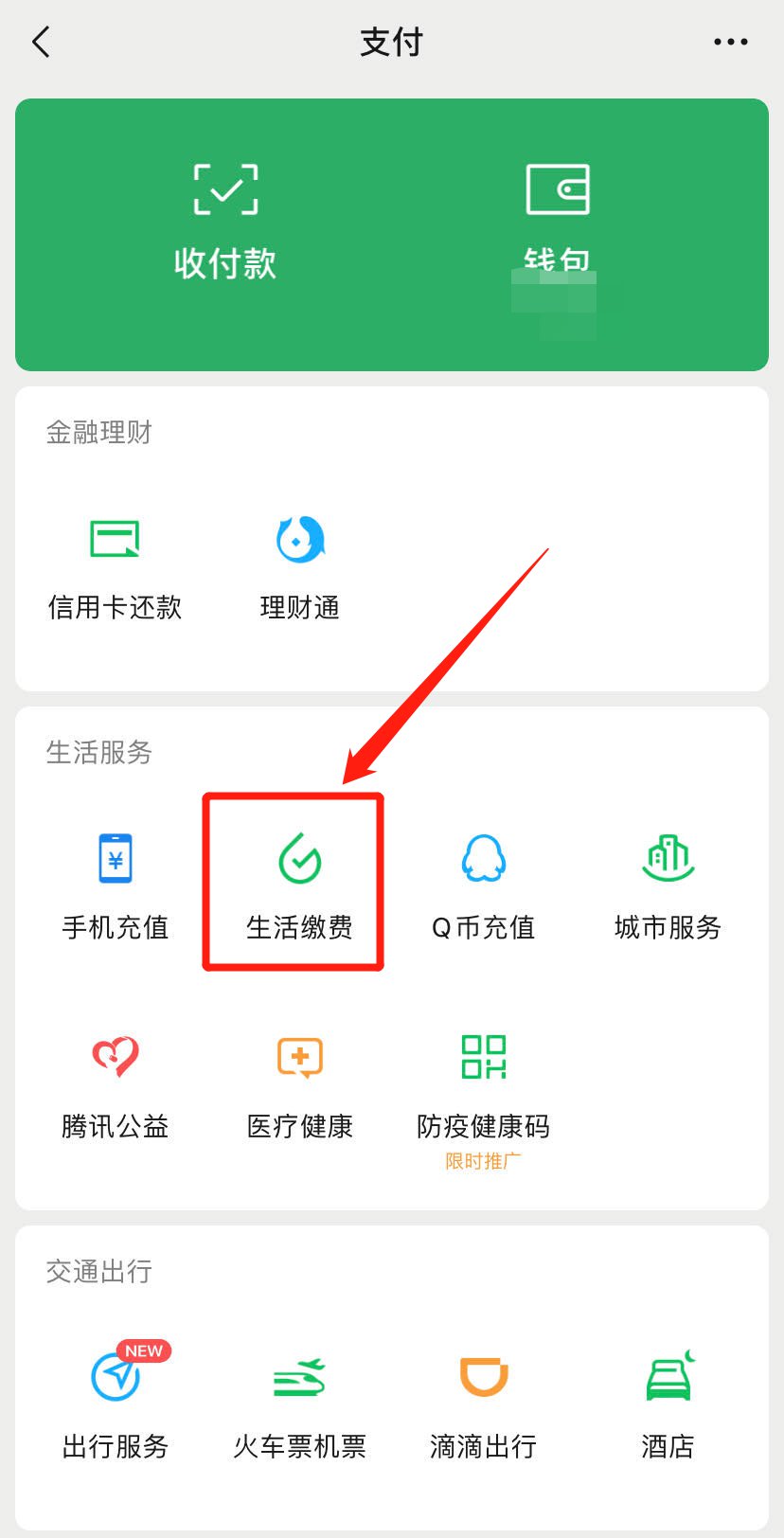Tap Q币充值 to top up
Screen dimensions: 784x1538
(483, 885)
